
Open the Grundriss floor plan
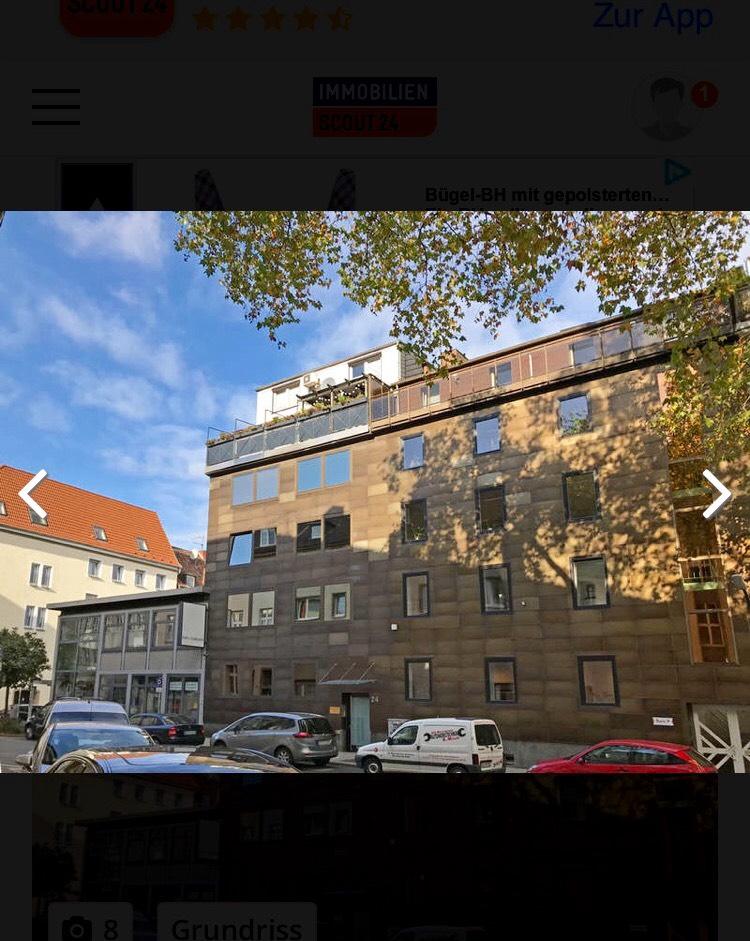[x=237, y=925]
